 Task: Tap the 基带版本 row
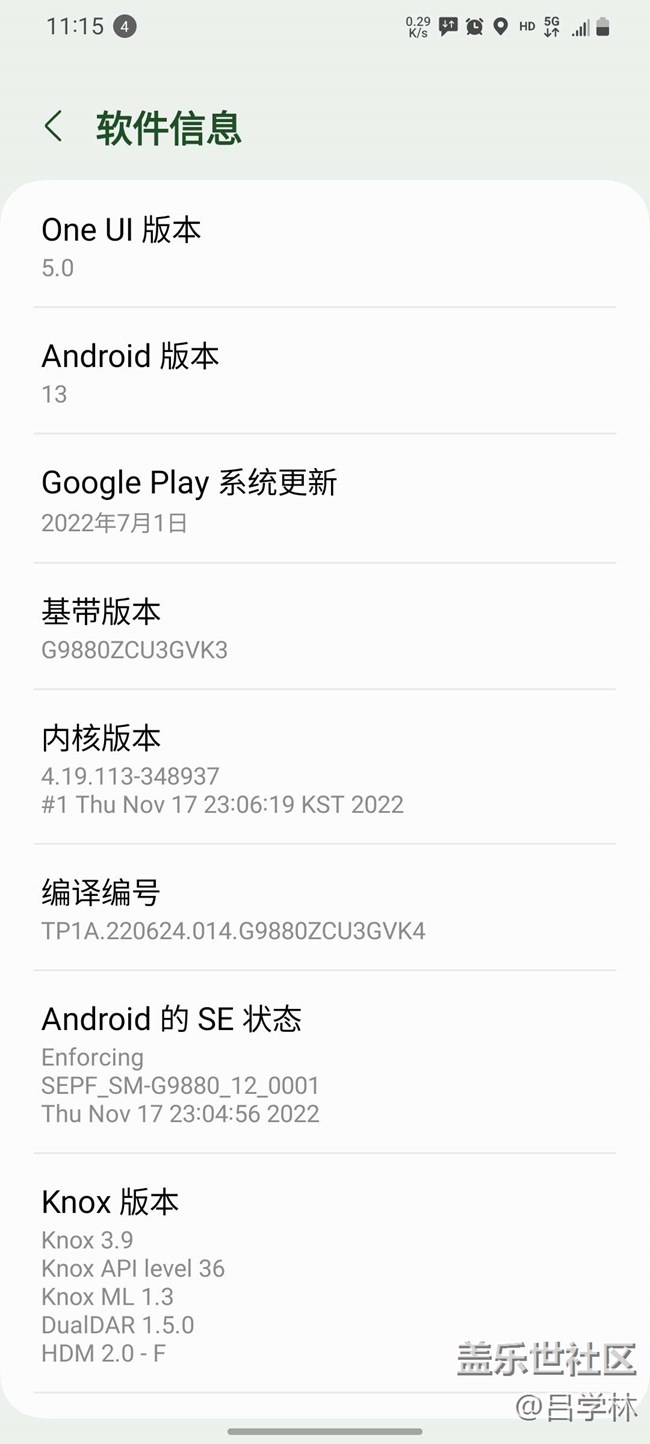tap(324, 628)
